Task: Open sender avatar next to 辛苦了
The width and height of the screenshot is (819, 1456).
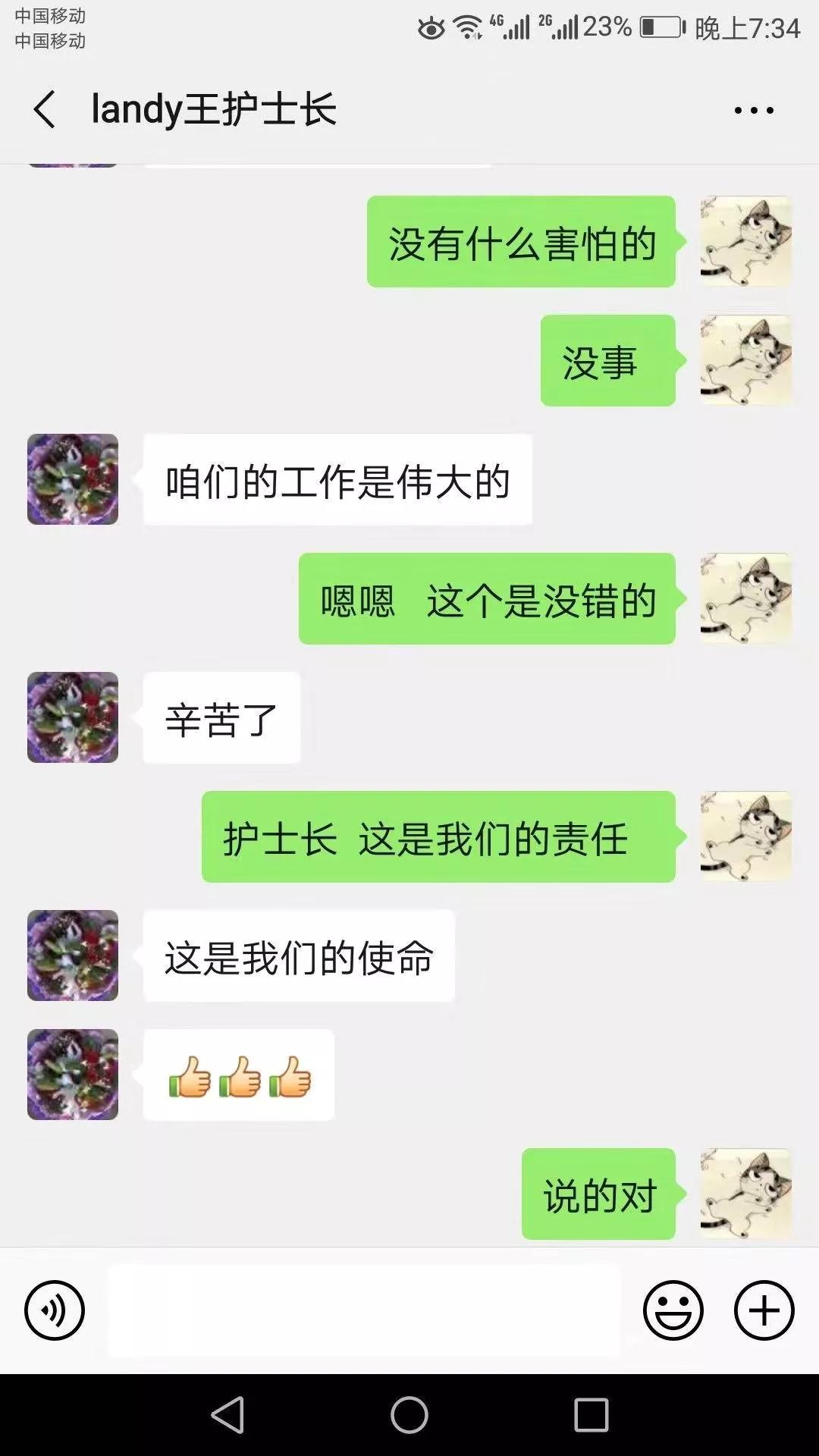Action: [73, 717]
